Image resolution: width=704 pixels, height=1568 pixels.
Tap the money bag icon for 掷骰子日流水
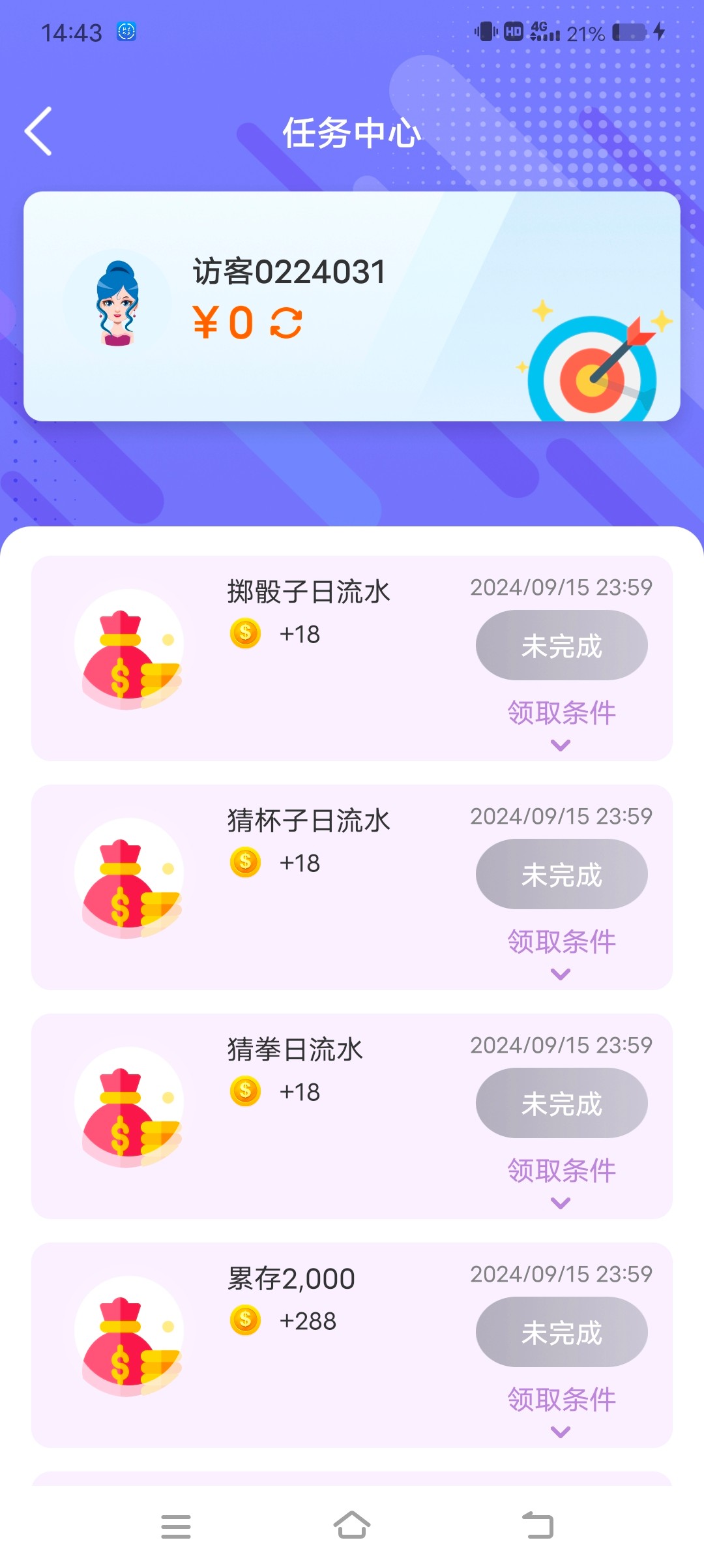128,656
